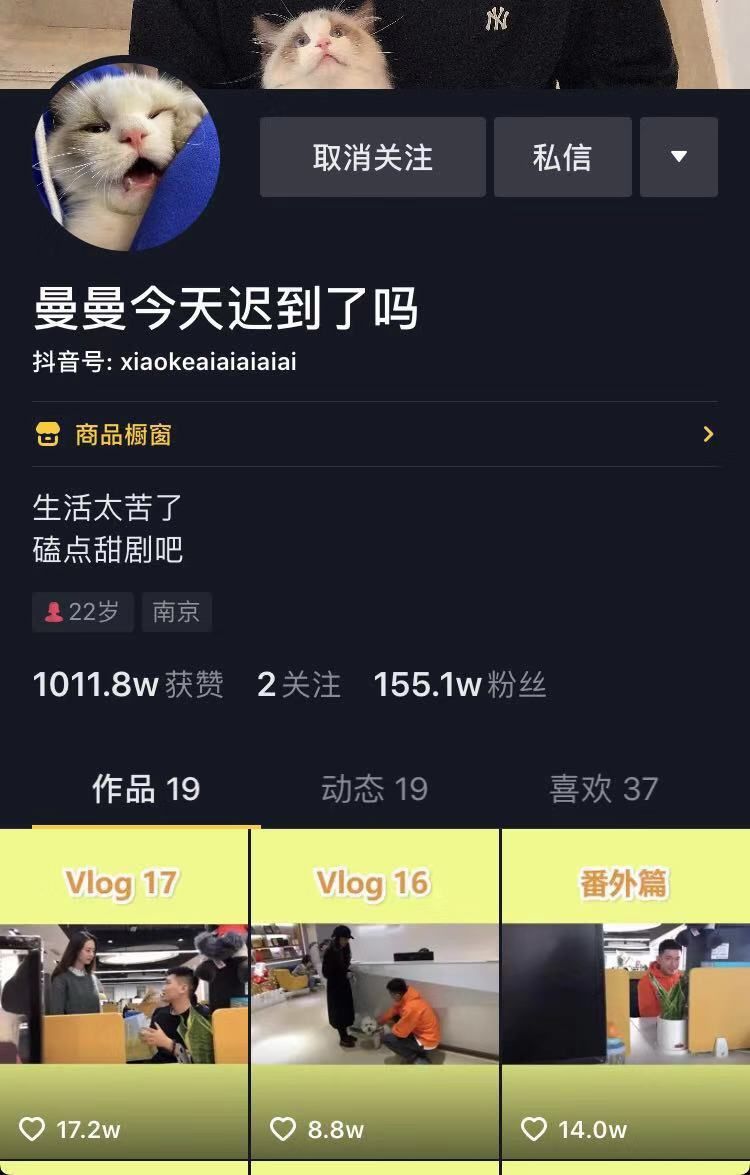View the cat profile avatar
Screen dimensions: 750x1175
pos(126,155)
